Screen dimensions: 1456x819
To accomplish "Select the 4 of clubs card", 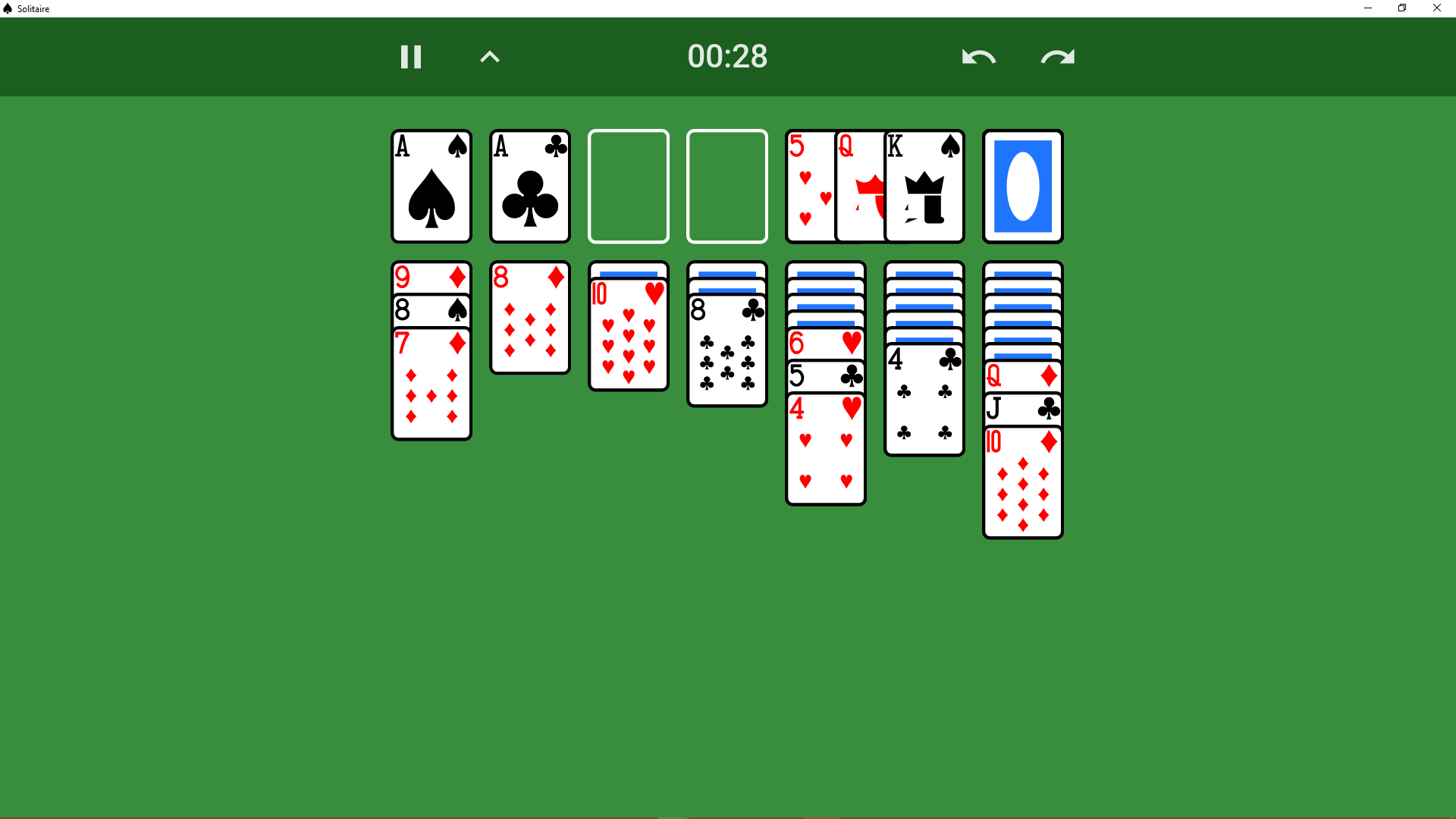I will tap(924, 400).
